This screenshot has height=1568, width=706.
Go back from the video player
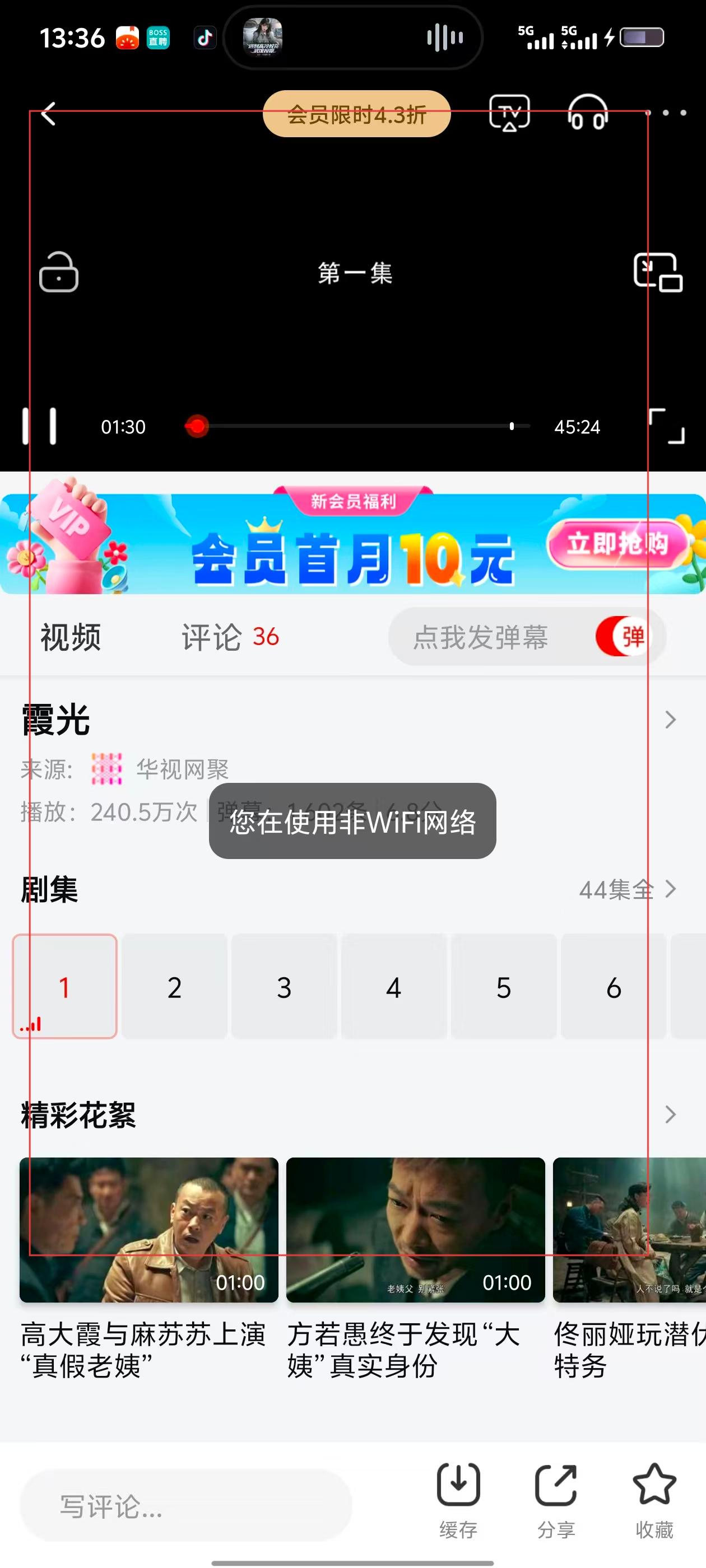[x=49, y=114]
